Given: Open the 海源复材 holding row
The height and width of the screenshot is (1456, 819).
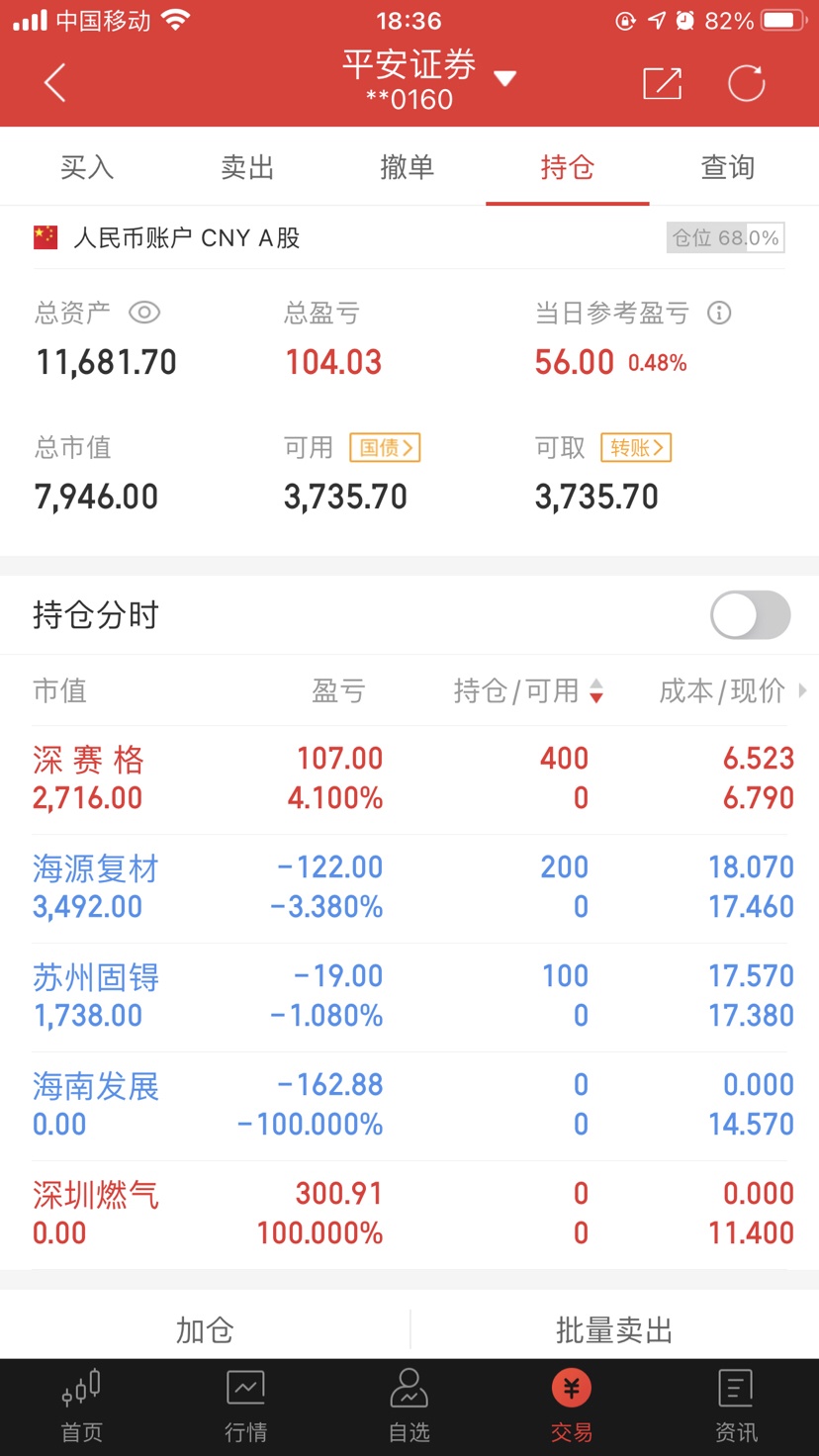Looking at the screenshot, I should coord(409,888).
